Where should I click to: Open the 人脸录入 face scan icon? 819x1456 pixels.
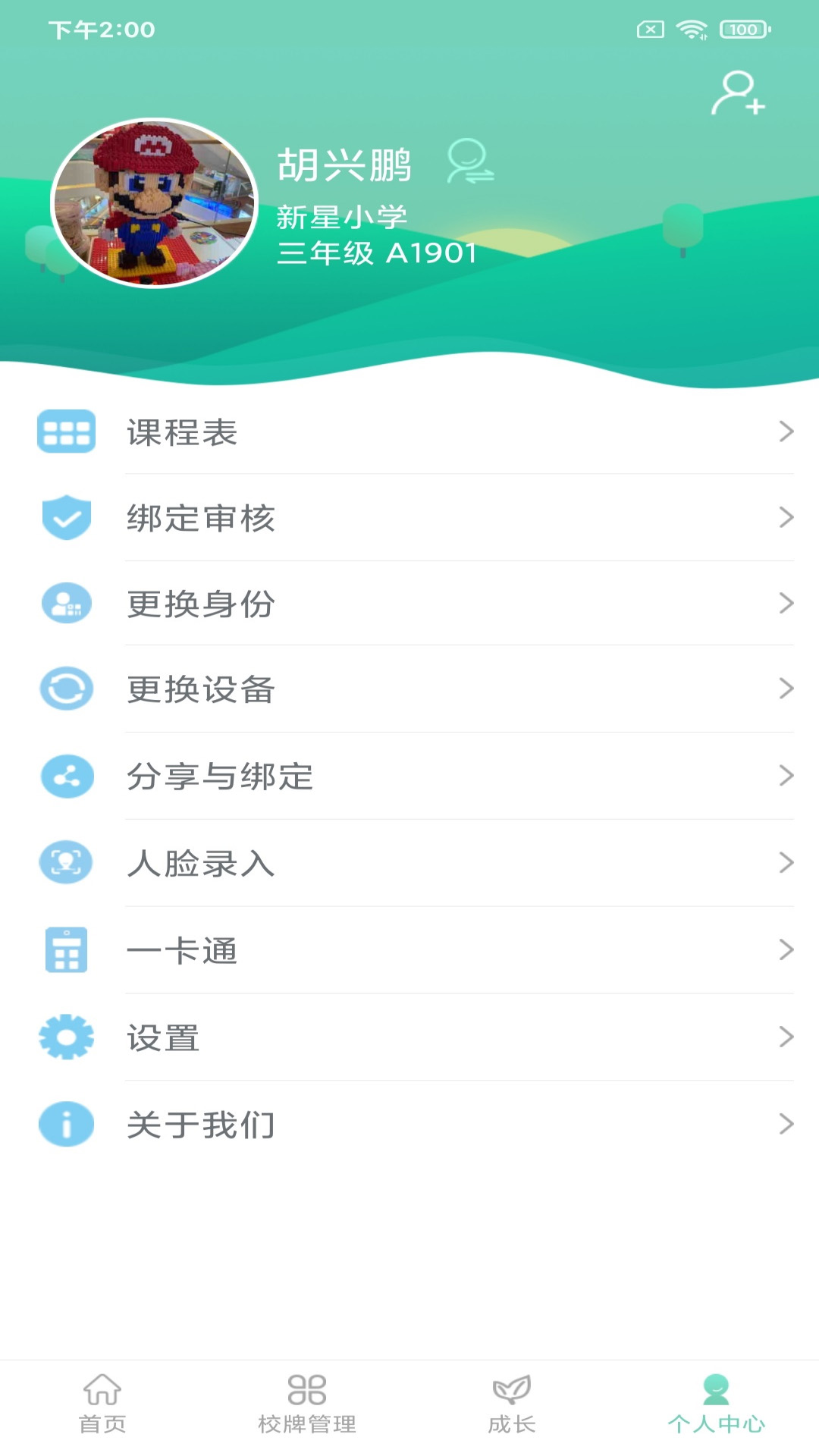[67, 861]
